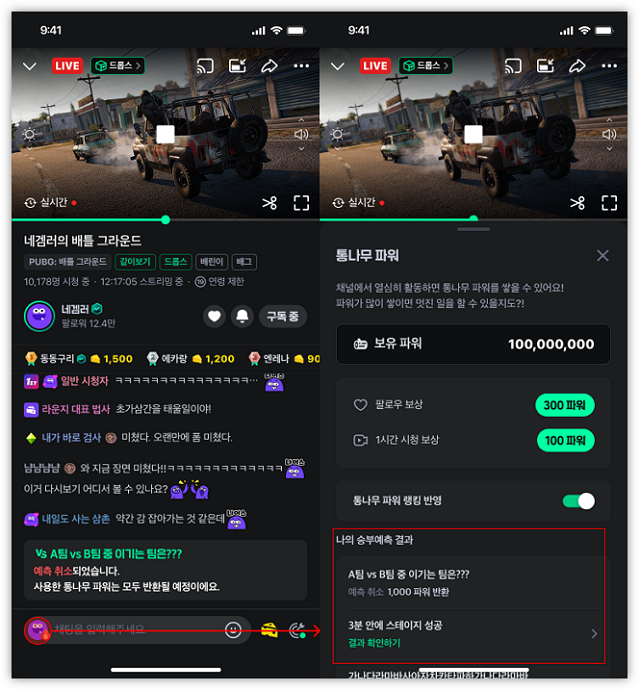Open the cheese donation icon
Image resolution: width=640 pixels, height=691 pixels.
click(269, 630)
